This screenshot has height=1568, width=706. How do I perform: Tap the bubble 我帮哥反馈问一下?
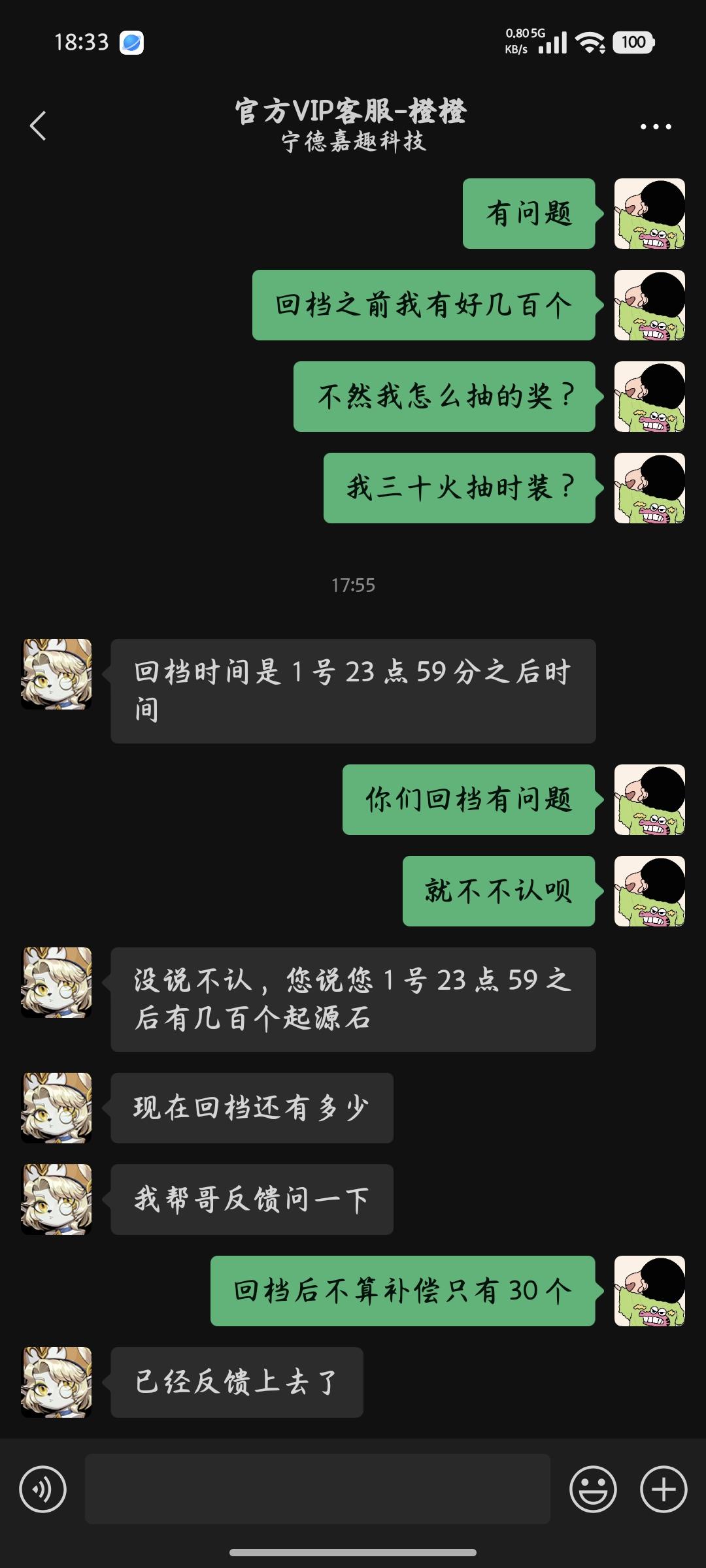coord(253,1198)
